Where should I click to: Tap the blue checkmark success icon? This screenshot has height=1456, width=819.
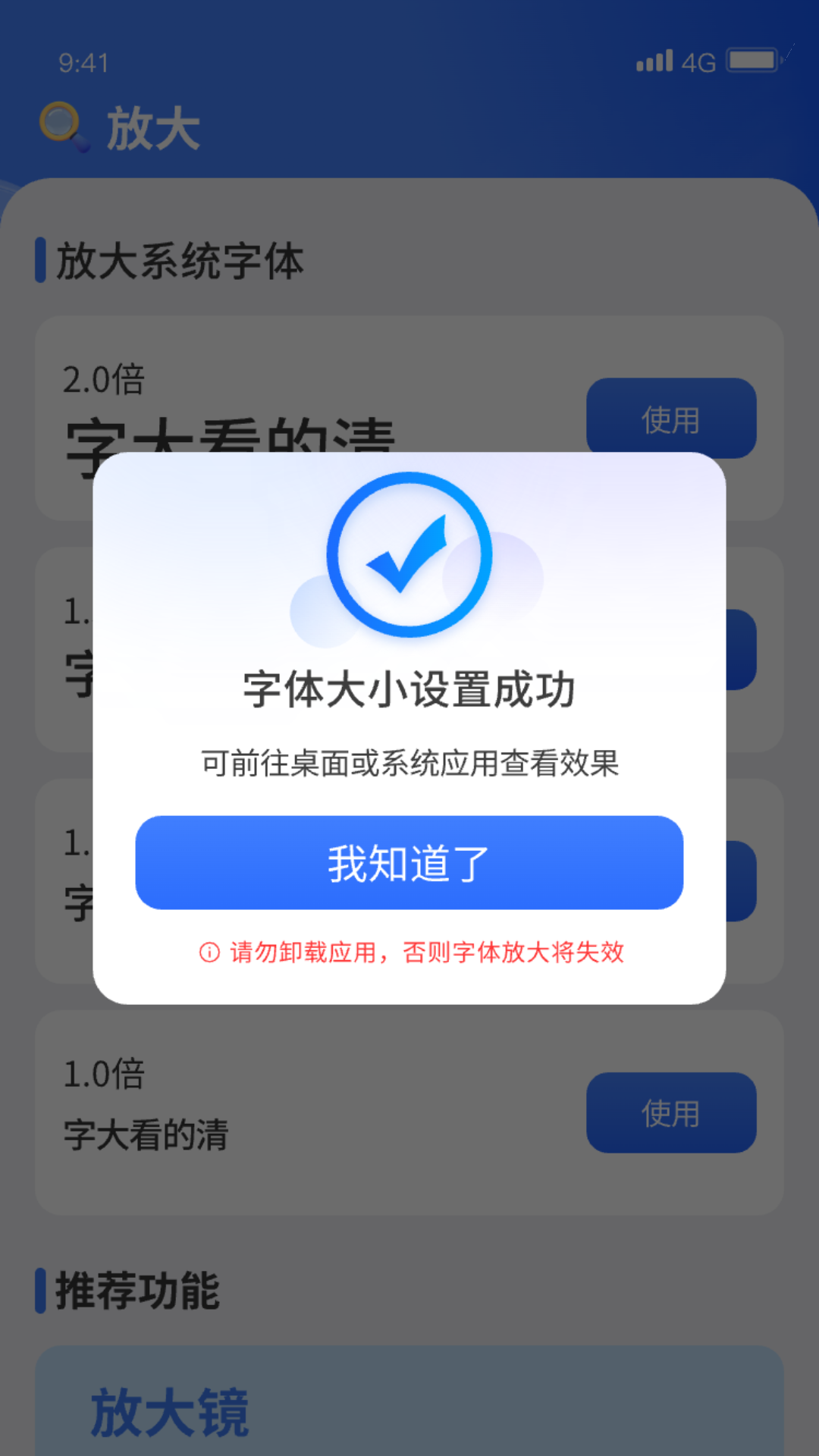tap(408, 554)
